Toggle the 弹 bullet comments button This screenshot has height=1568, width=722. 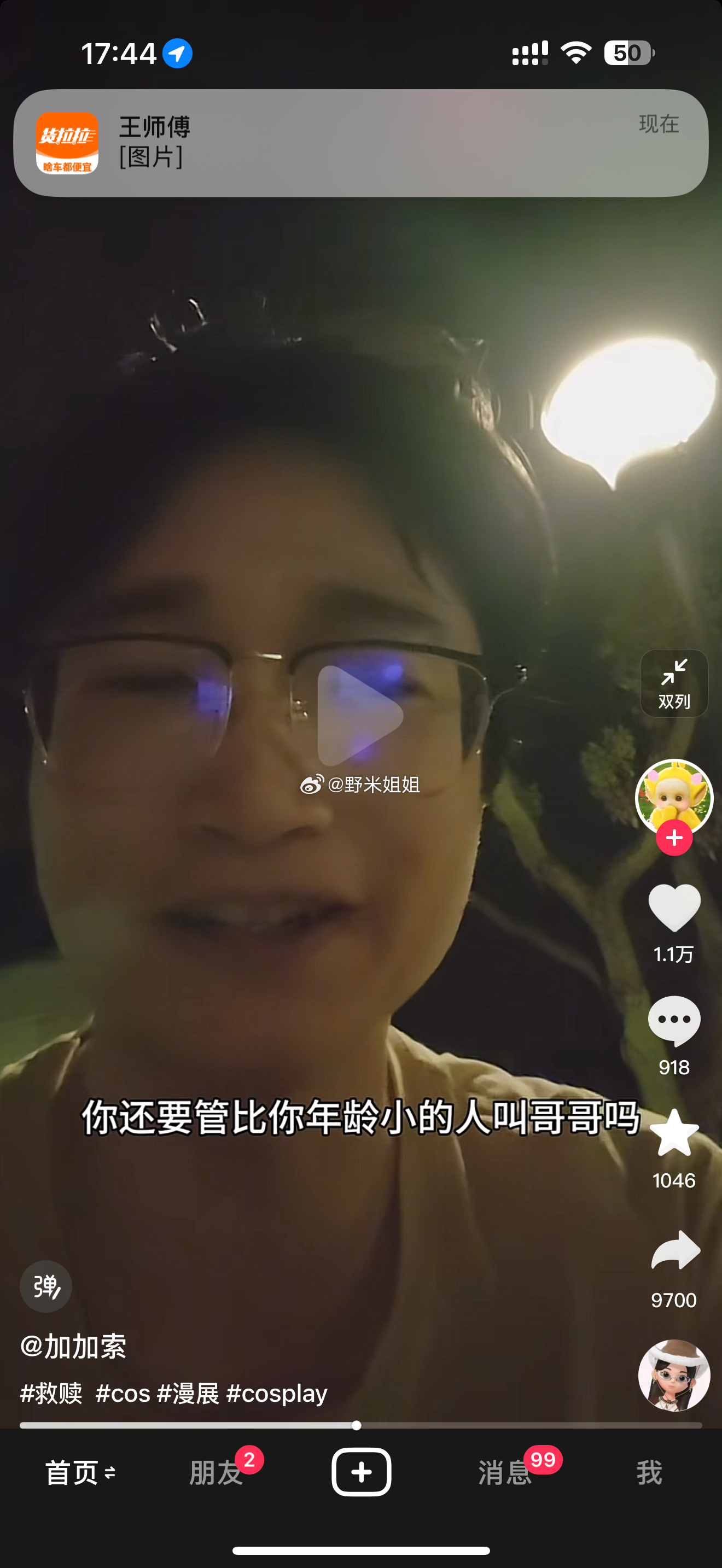click(45, 1286)
